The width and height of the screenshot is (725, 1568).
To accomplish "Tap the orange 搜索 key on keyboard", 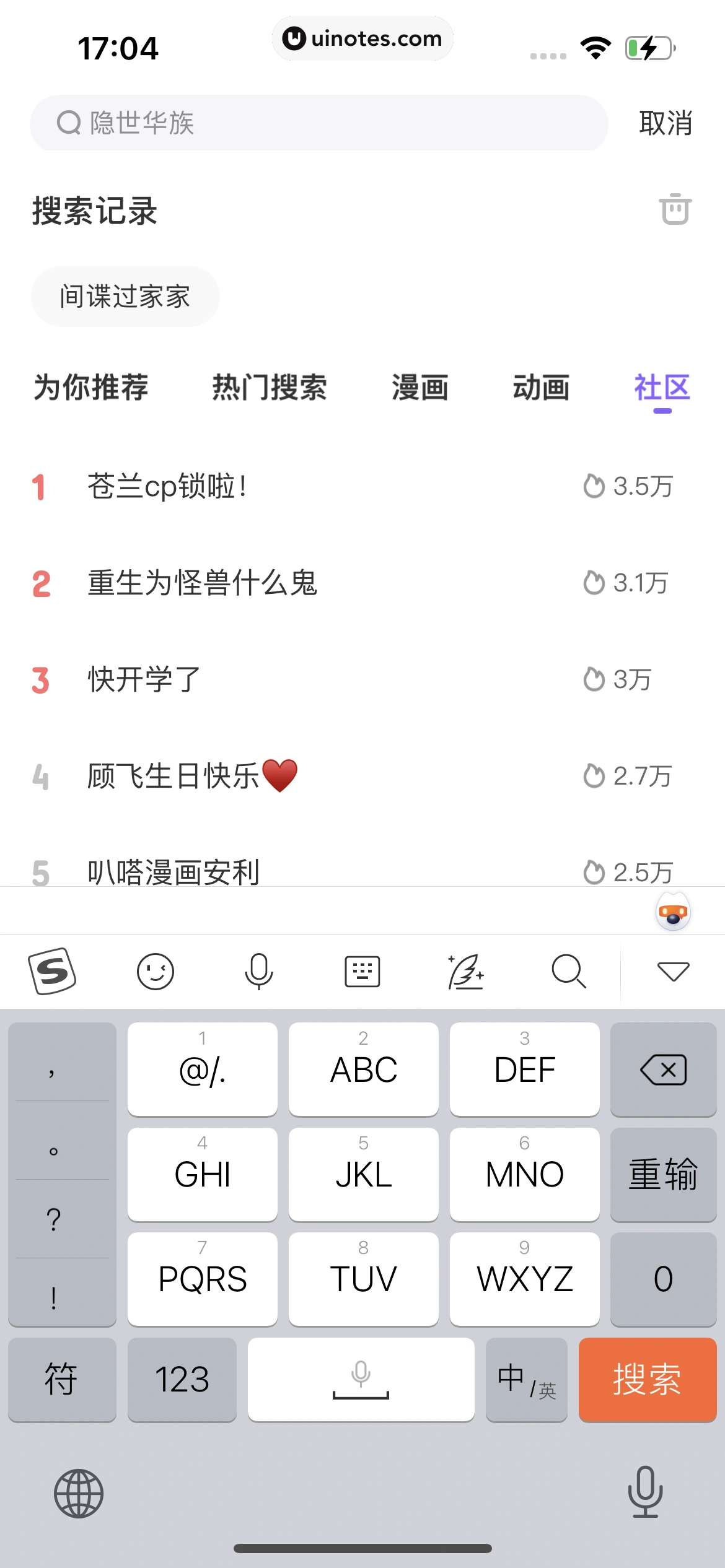I will (647, 1379).
